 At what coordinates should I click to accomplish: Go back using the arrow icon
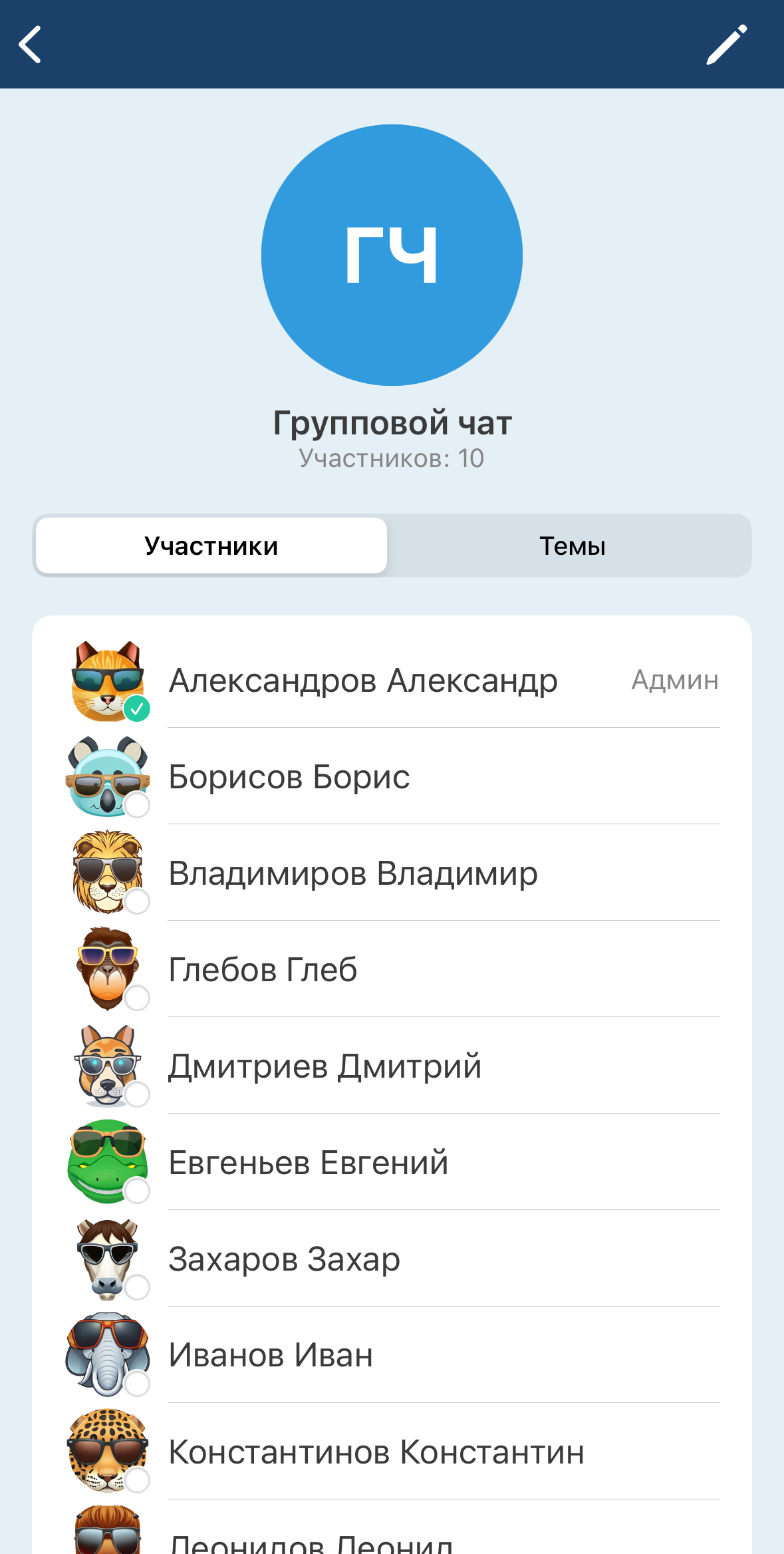(31, 45)
